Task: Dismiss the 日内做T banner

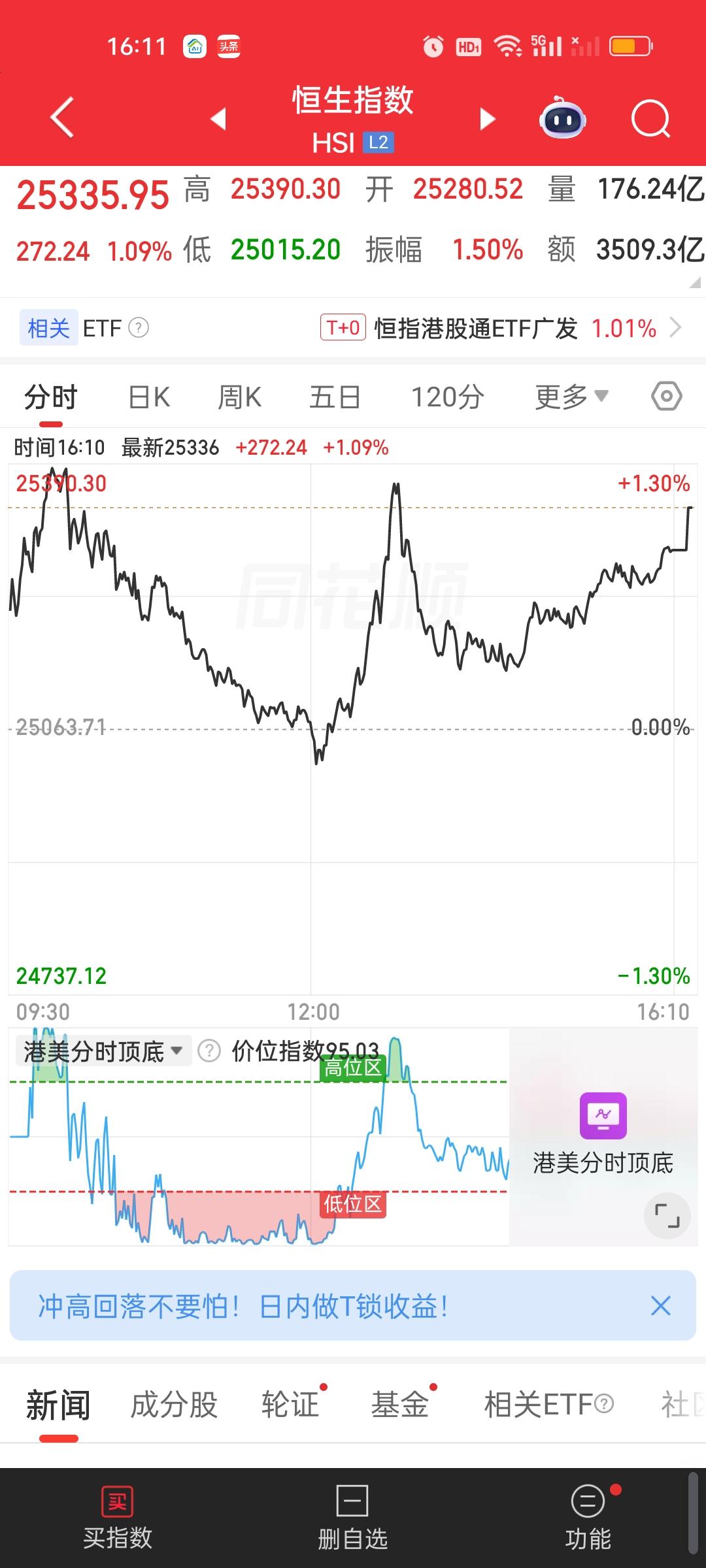Action: (660, 1305)
